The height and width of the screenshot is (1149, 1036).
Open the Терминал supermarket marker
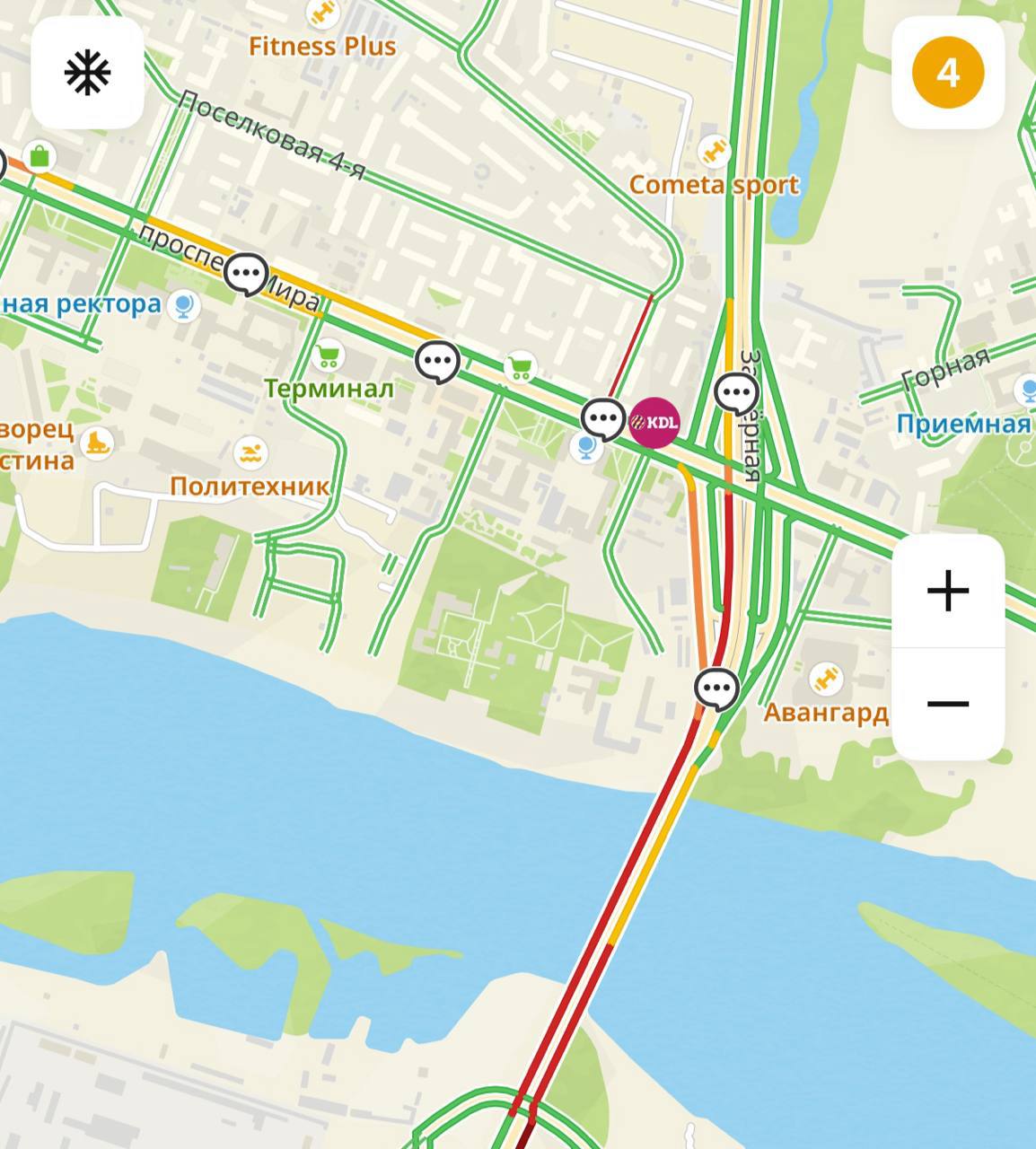coord(329,356)
